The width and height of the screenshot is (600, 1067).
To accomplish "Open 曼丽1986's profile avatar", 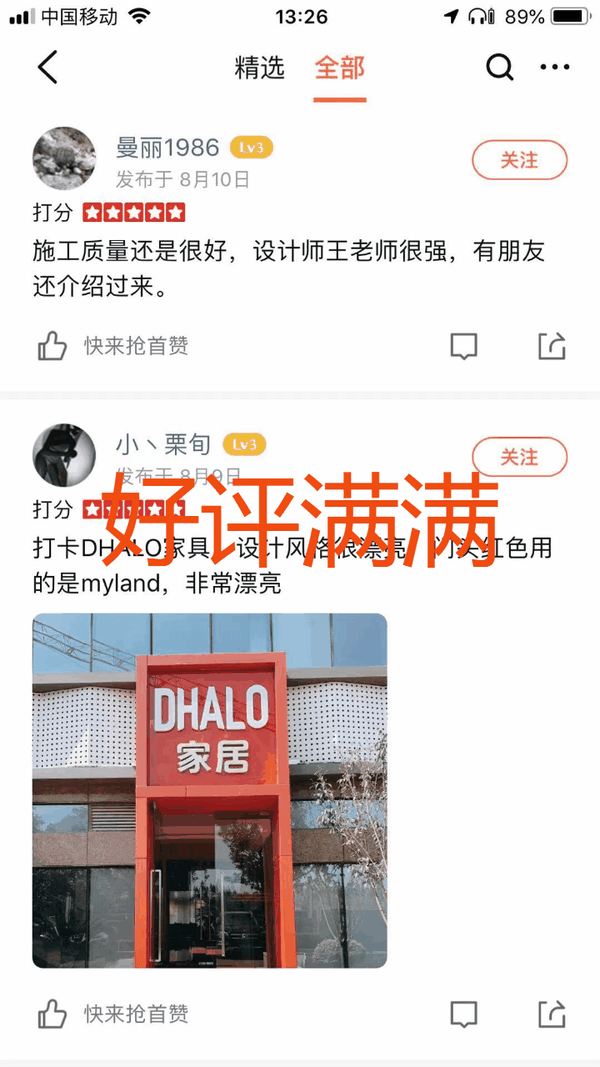I will pos(64,159).
